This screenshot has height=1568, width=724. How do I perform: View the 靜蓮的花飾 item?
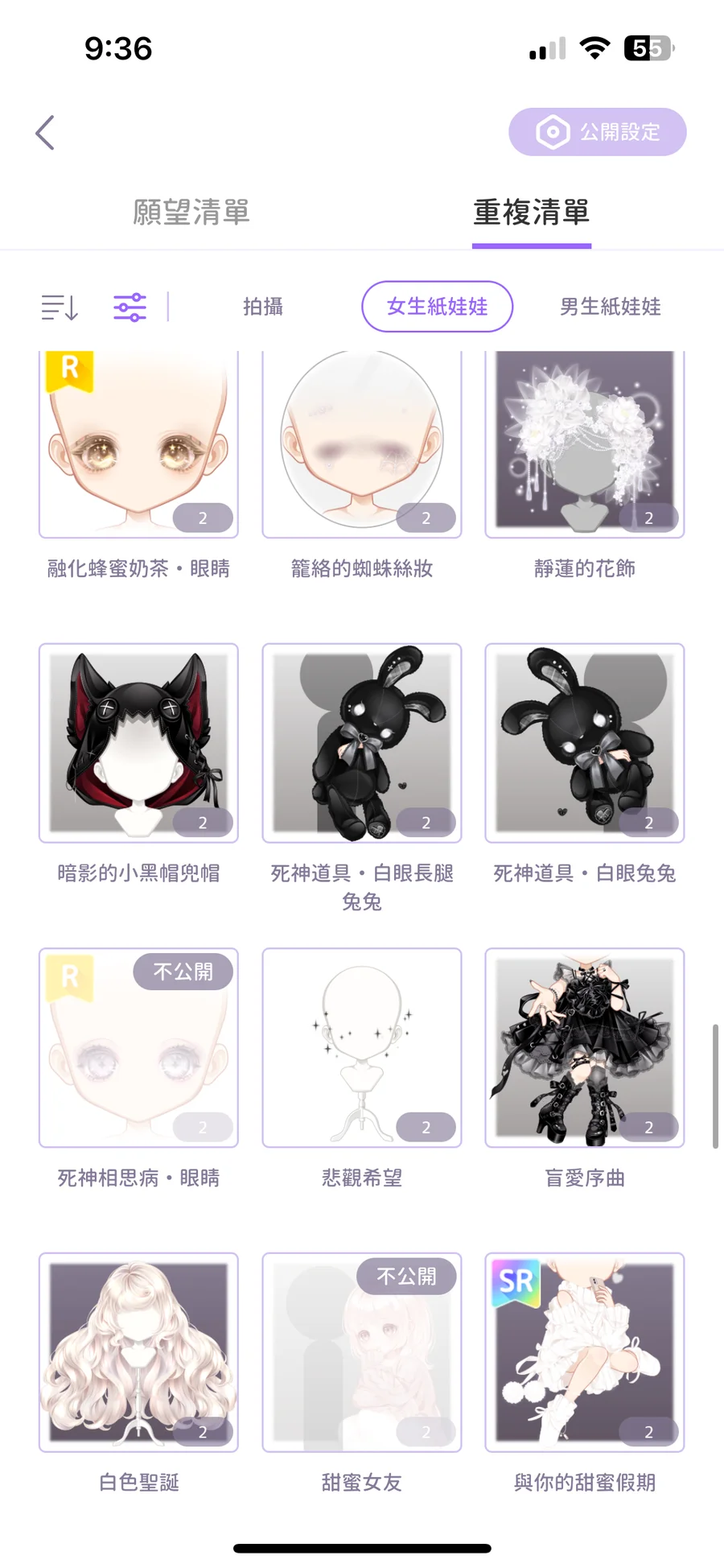(584, 444)
